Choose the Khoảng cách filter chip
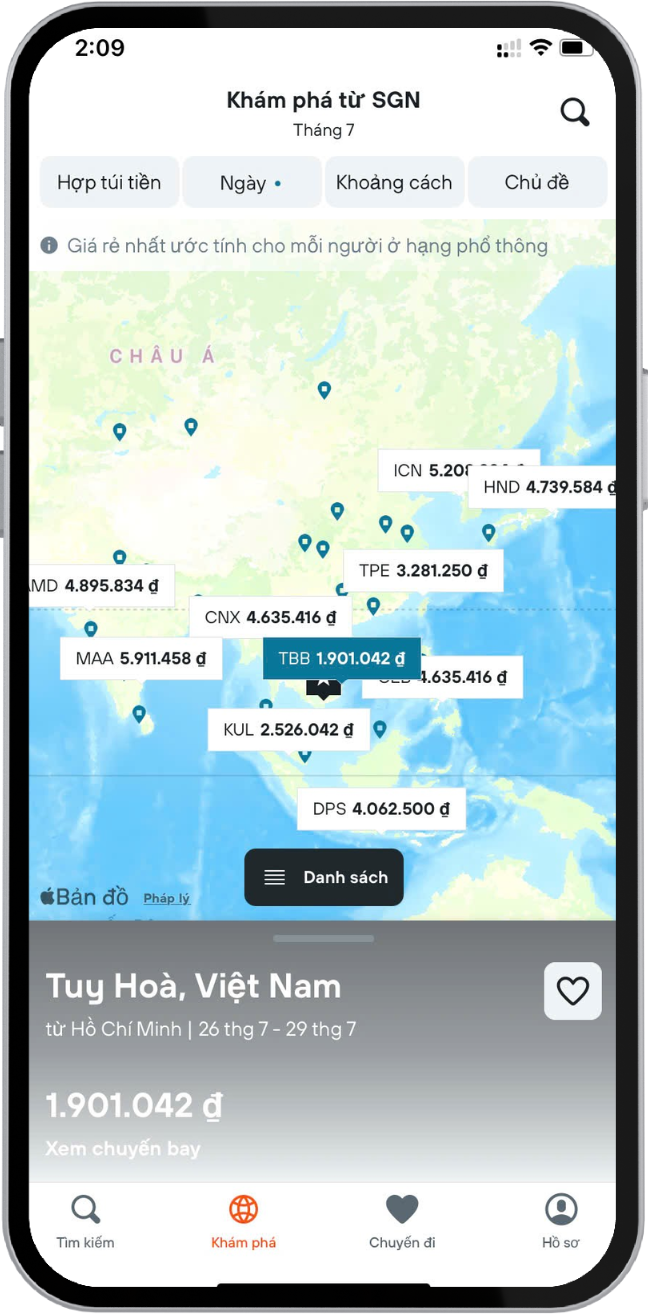 tap(394, 182)
